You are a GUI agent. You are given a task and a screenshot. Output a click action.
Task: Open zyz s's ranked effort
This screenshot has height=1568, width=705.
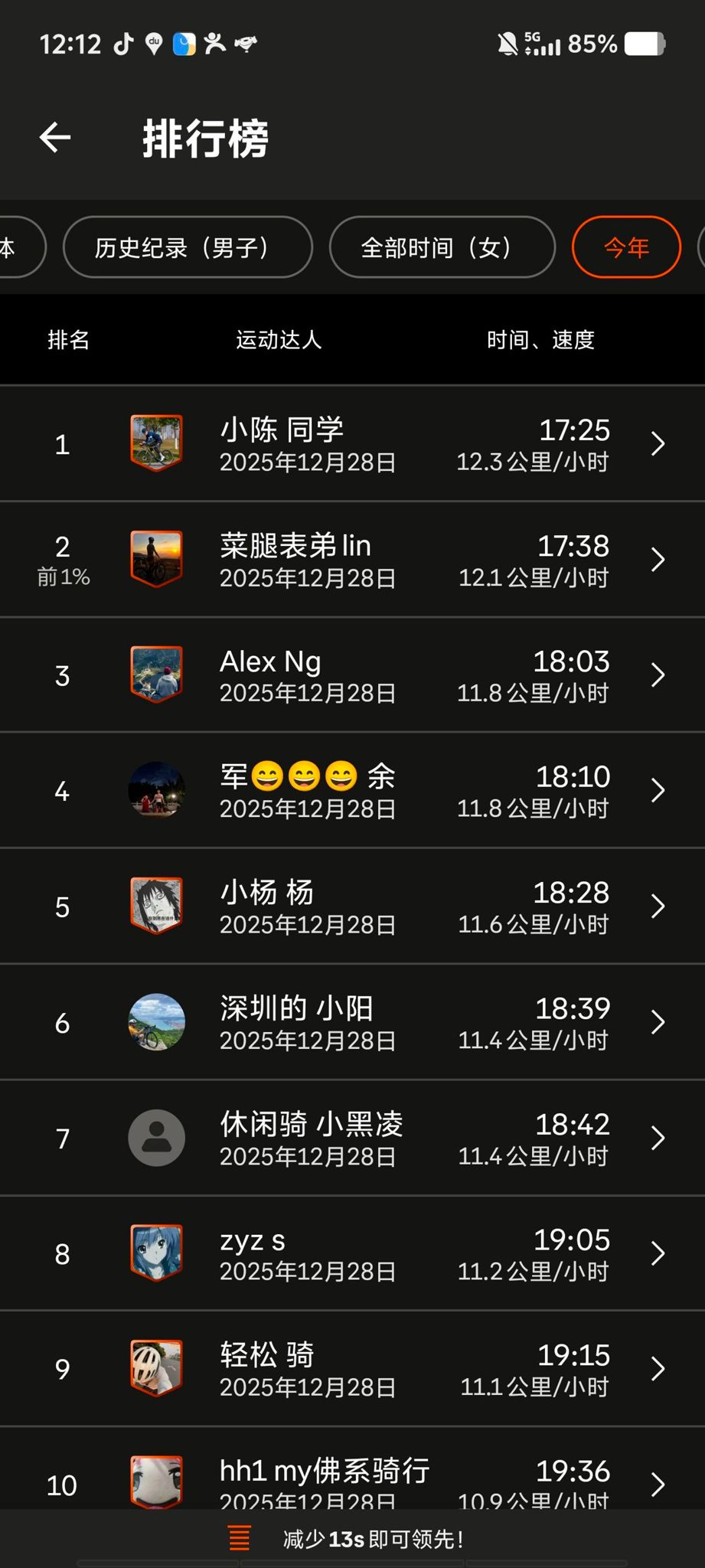352,1254
